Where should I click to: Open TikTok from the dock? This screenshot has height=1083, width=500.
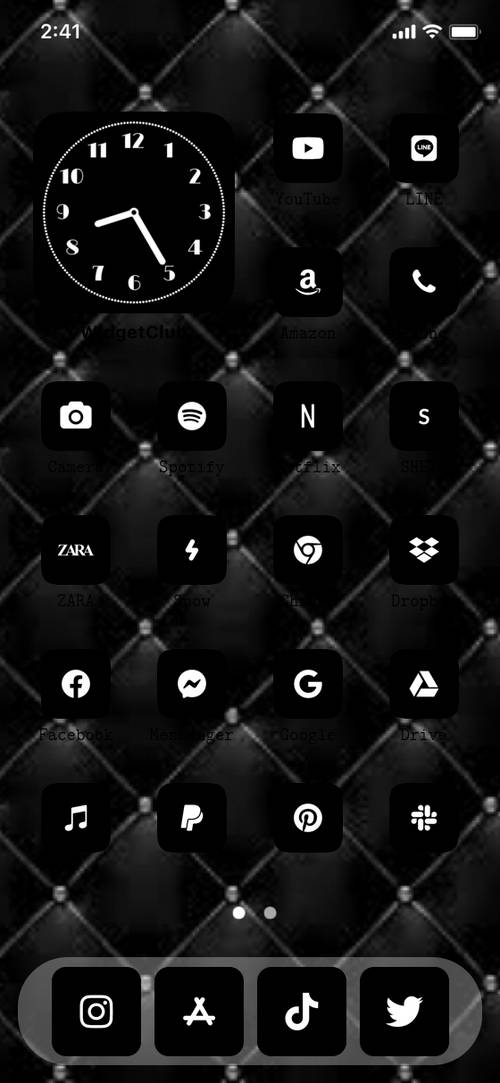click(302, 1012)
